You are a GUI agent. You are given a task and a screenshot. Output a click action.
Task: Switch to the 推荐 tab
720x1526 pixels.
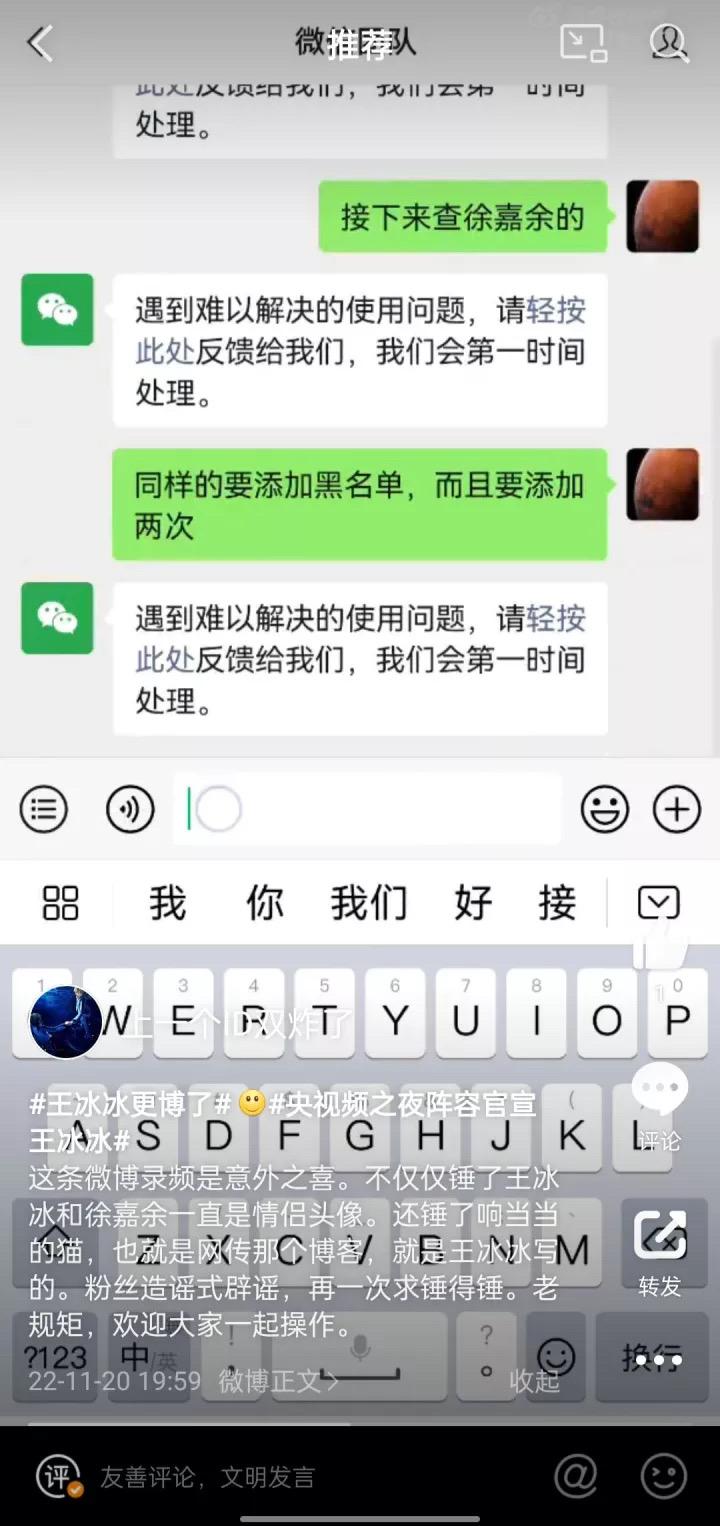click(x=359, y=44)
